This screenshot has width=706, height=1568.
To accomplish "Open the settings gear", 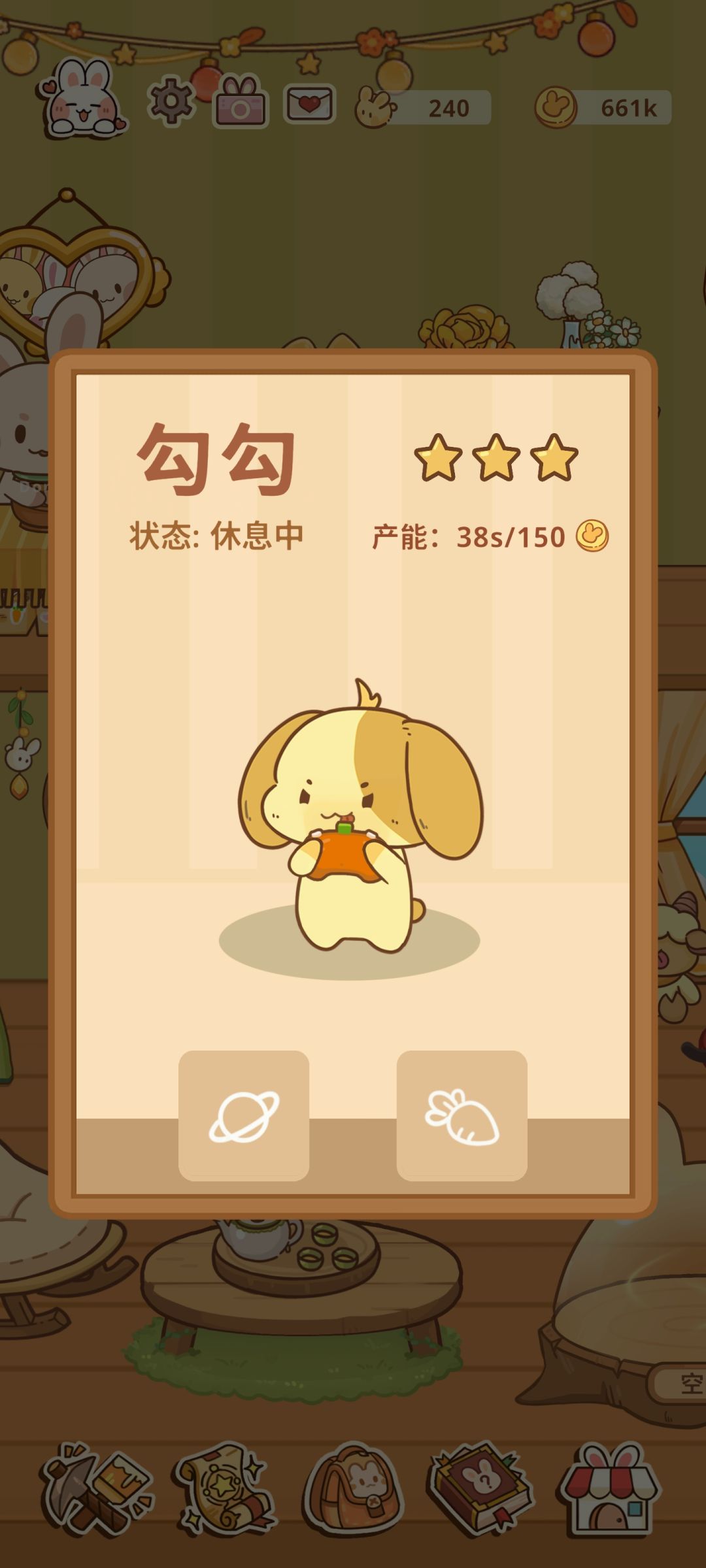I will (170, 103).
